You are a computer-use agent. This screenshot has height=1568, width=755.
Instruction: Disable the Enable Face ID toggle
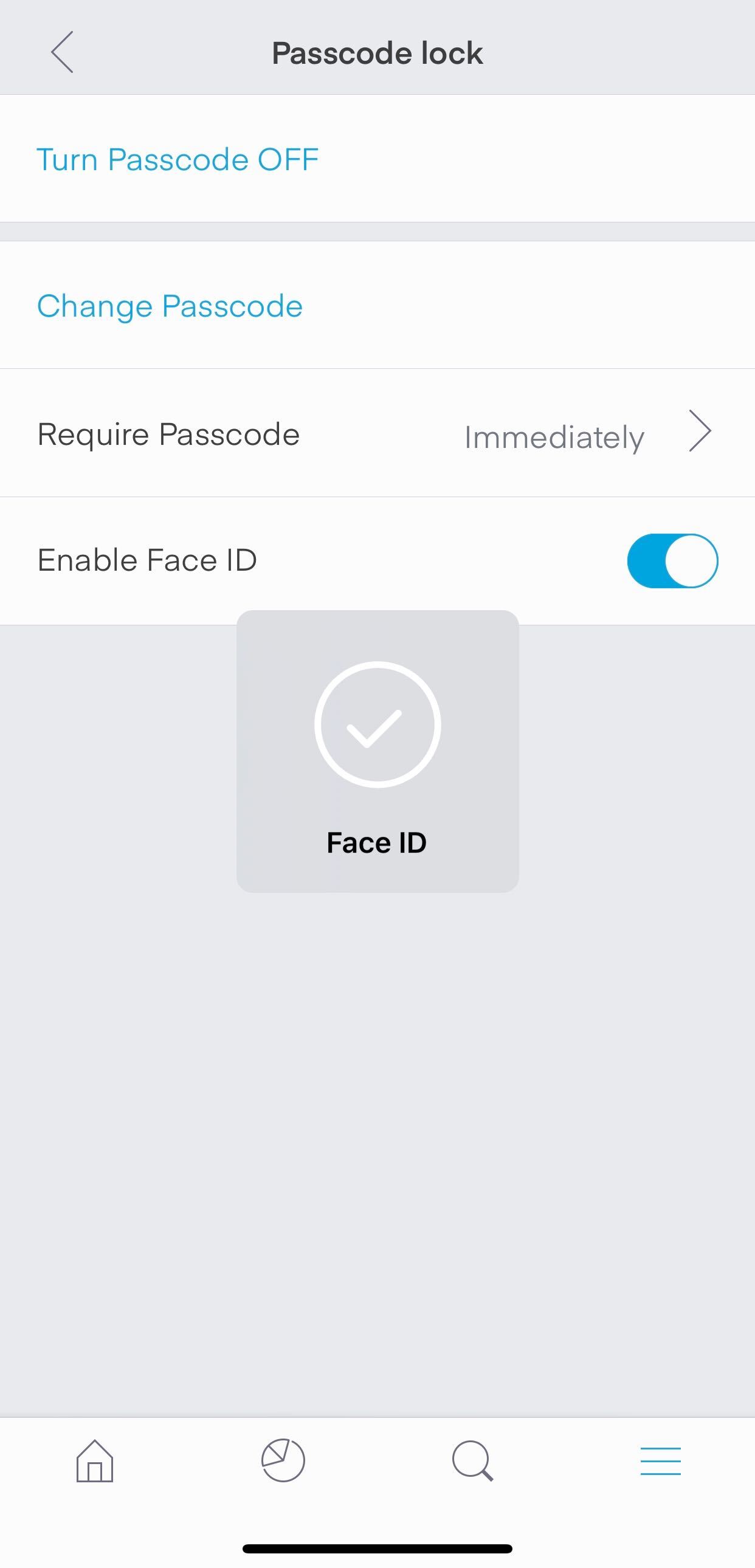click(x=672, y=560)
